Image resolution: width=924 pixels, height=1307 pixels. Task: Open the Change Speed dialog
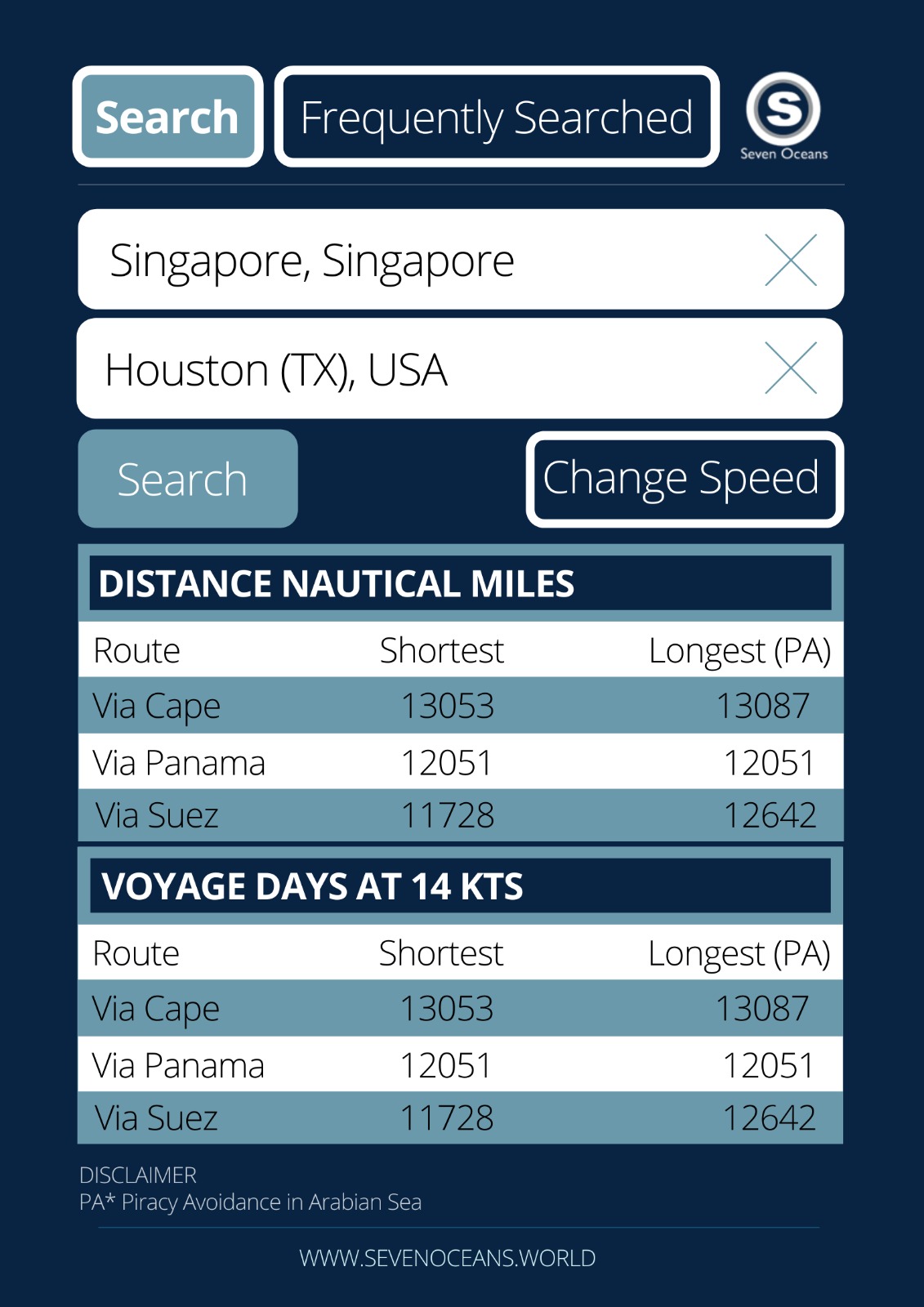pos(685,478)
